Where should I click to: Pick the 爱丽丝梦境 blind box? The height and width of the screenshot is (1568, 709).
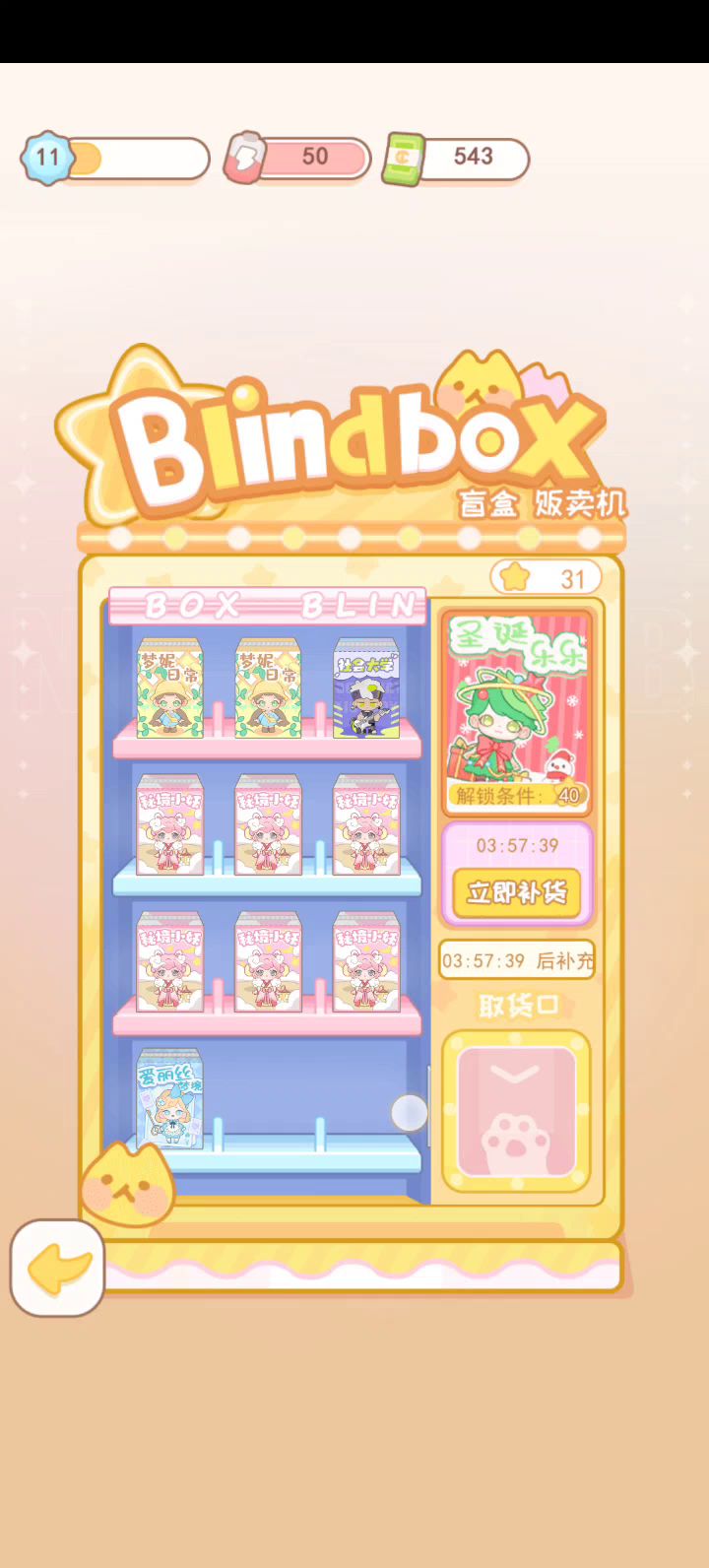coord(169,1098)
